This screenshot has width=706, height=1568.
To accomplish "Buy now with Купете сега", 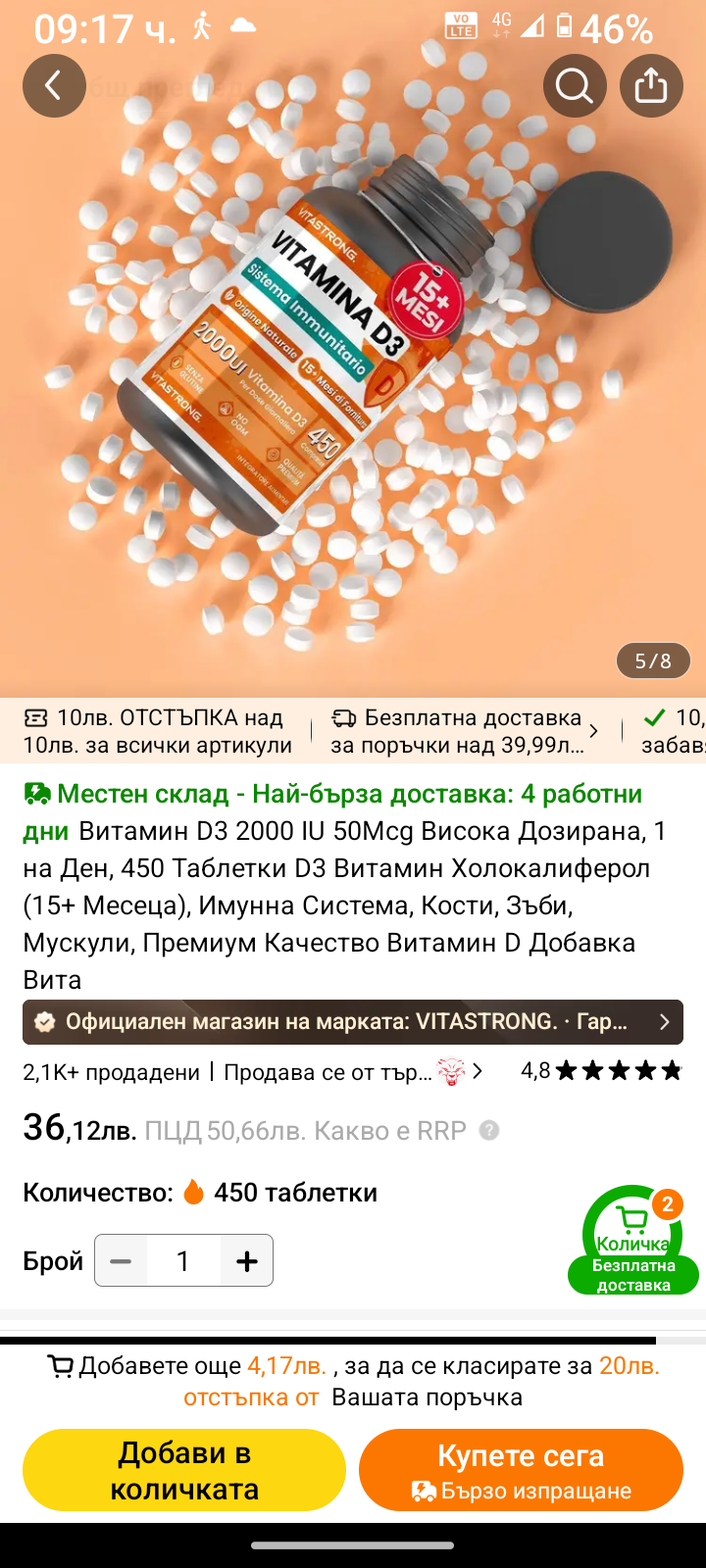I will pyautogui.click(x=521, y=1470).
